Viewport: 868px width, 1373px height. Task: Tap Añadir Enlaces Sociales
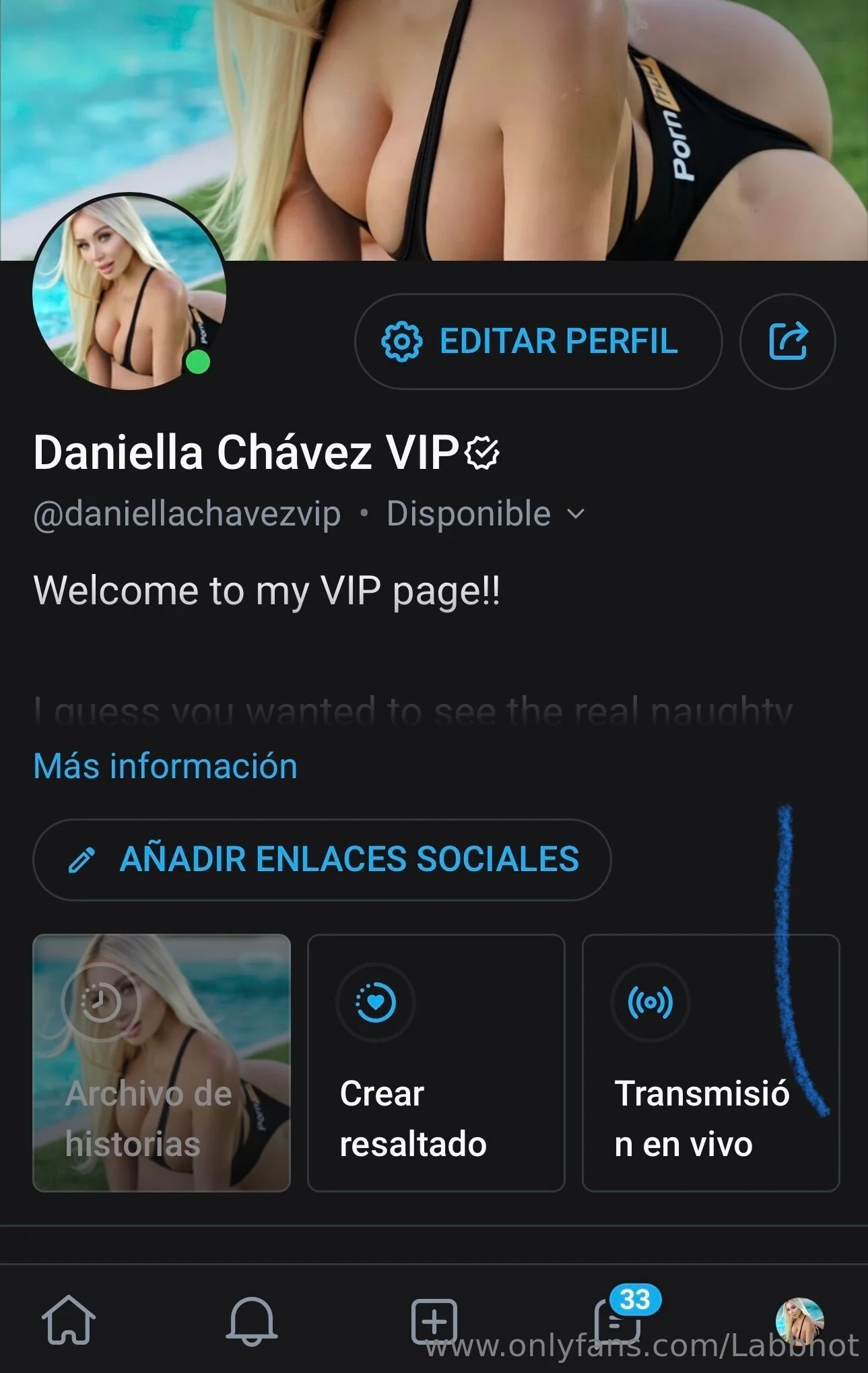pos(322,860)
